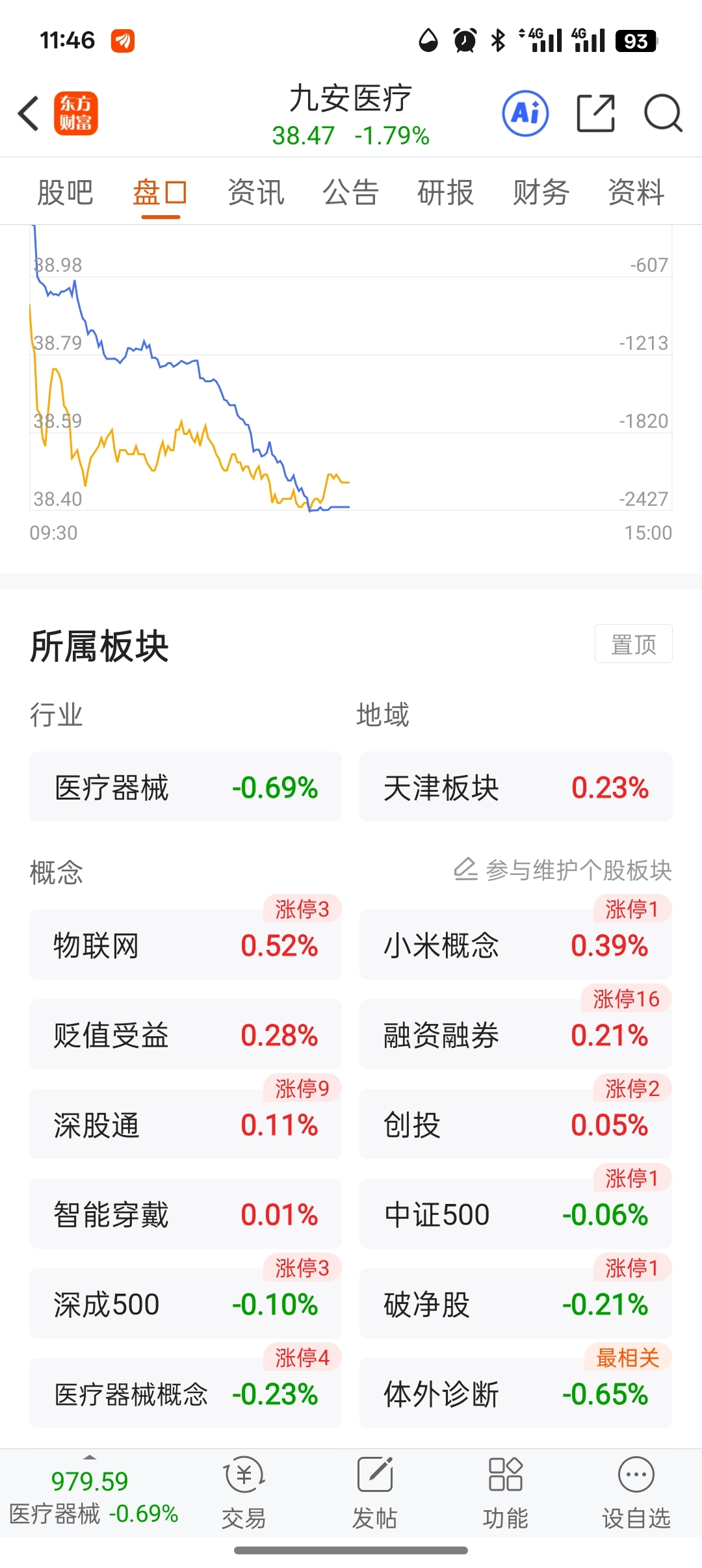This screenshot has height=1568, width=702.
Task: Open the 公告 tab
Action: pos(351,192)
